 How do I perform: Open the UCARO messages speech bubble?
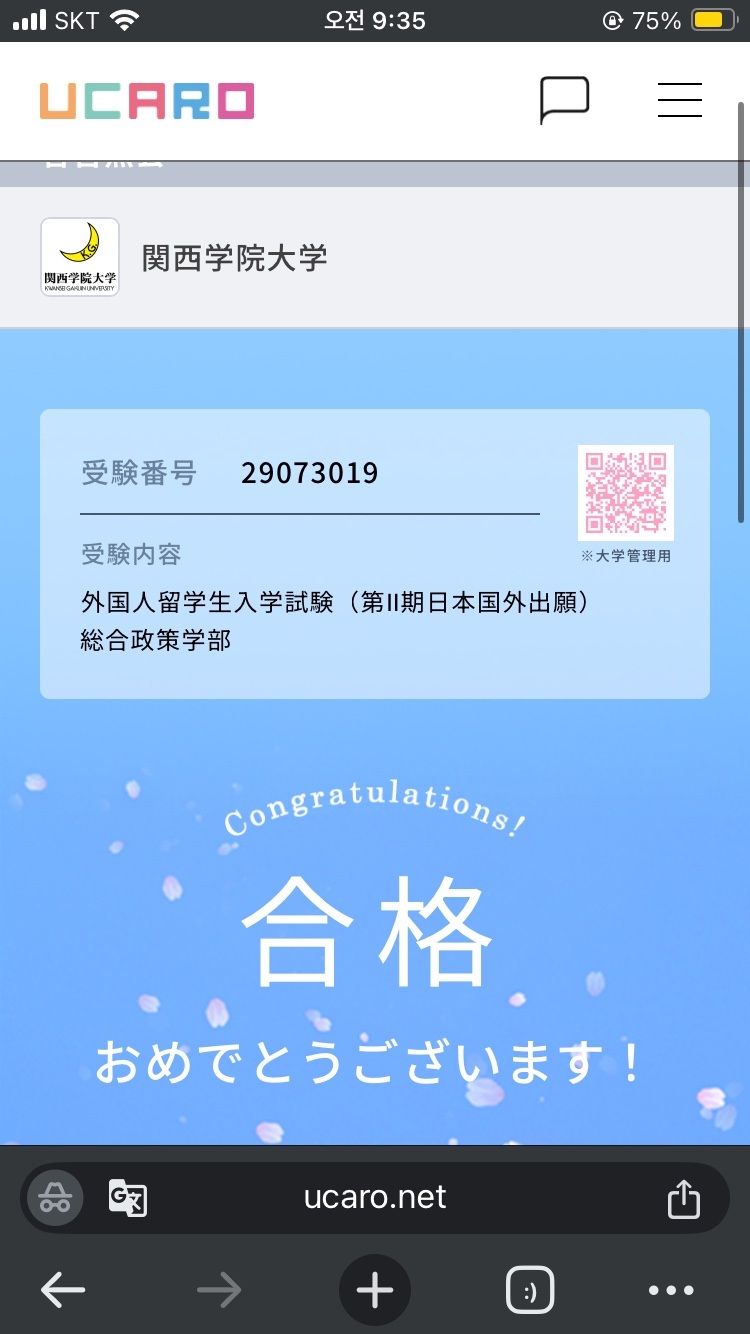(564, 100)
